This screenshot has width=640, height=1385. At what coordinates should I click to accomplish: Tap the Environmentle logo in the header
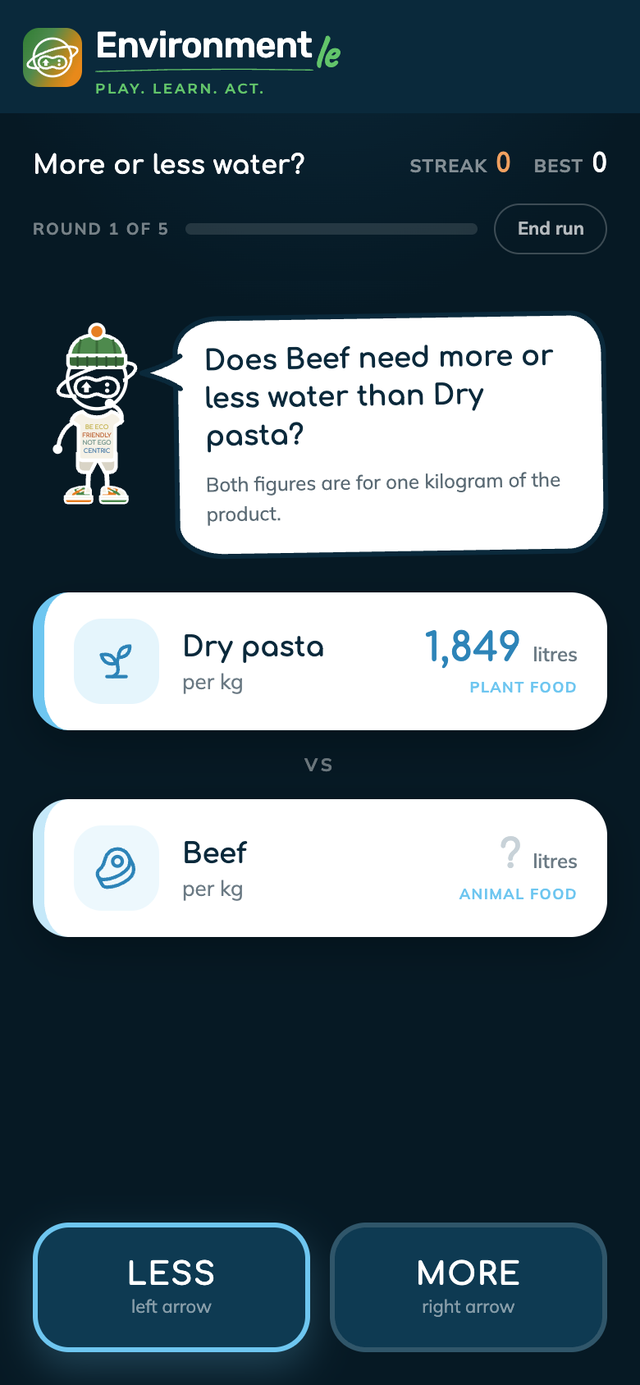coord(181,59)
